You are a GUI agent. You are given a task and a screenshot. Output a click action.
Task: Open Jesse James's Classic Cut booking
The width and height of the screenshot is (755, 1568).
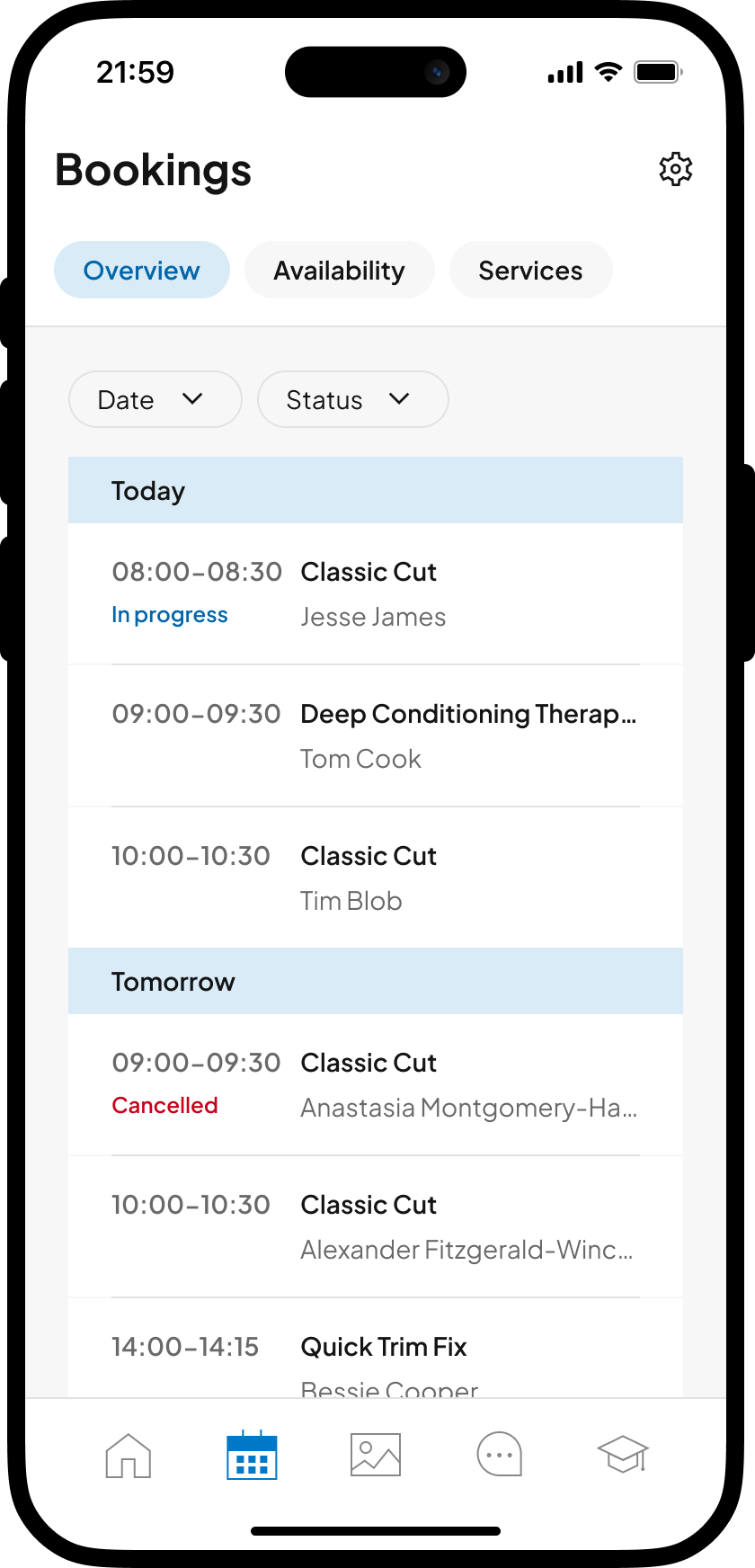(375, 593)
